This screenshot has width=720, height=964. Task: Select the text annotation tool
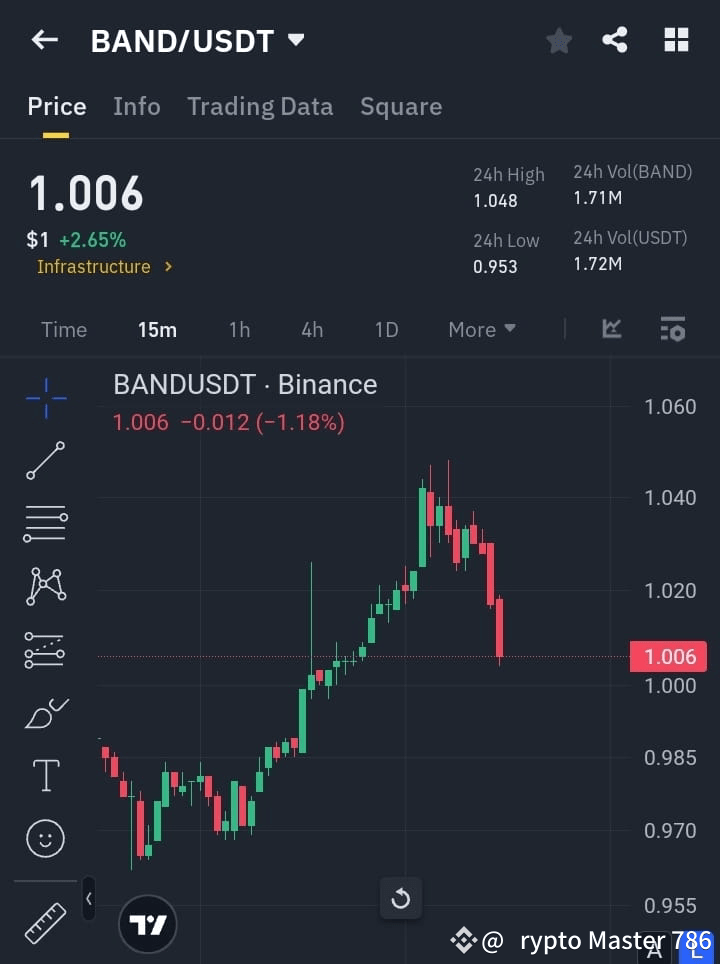click(x=44, y=775)
